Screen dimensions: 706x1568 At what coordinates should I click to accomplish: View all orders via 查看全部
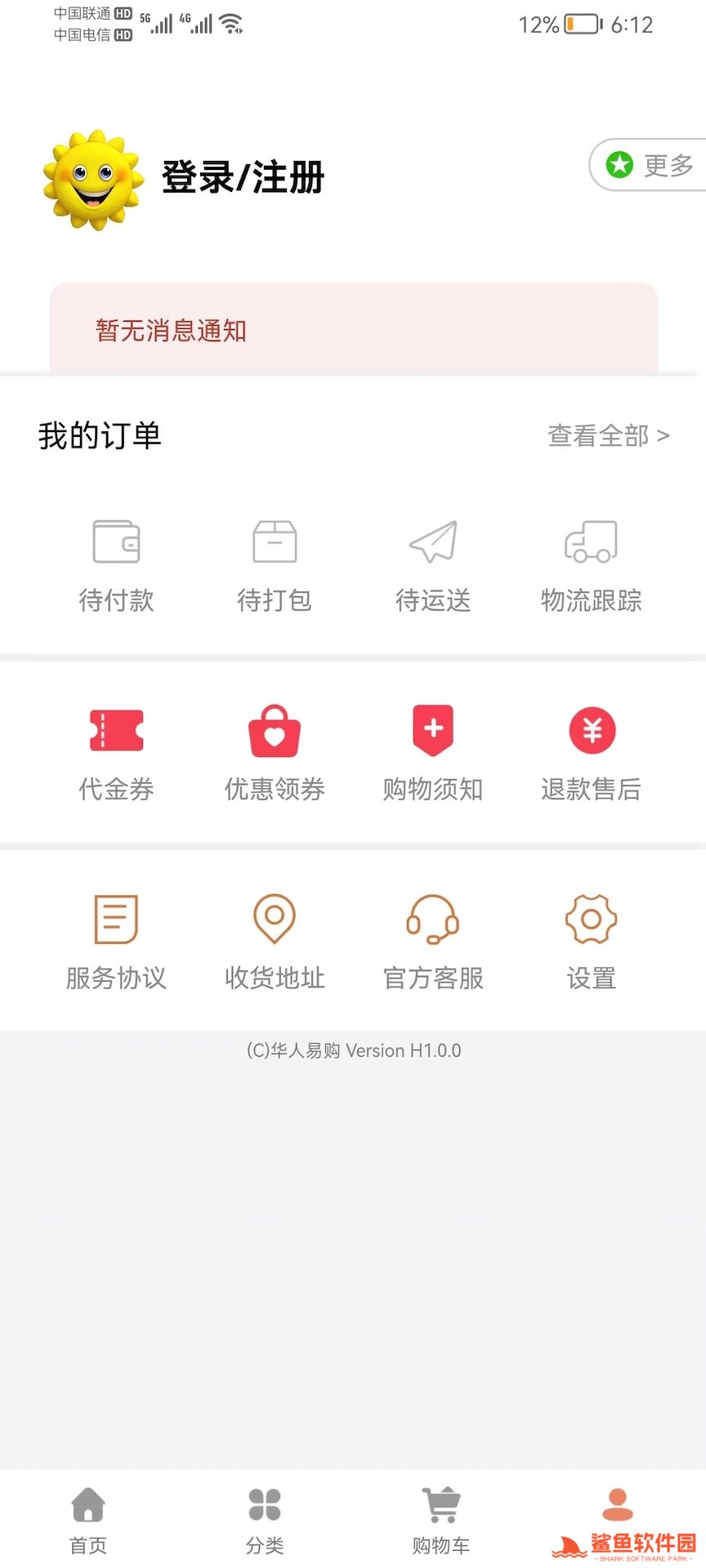pos(608,435)
